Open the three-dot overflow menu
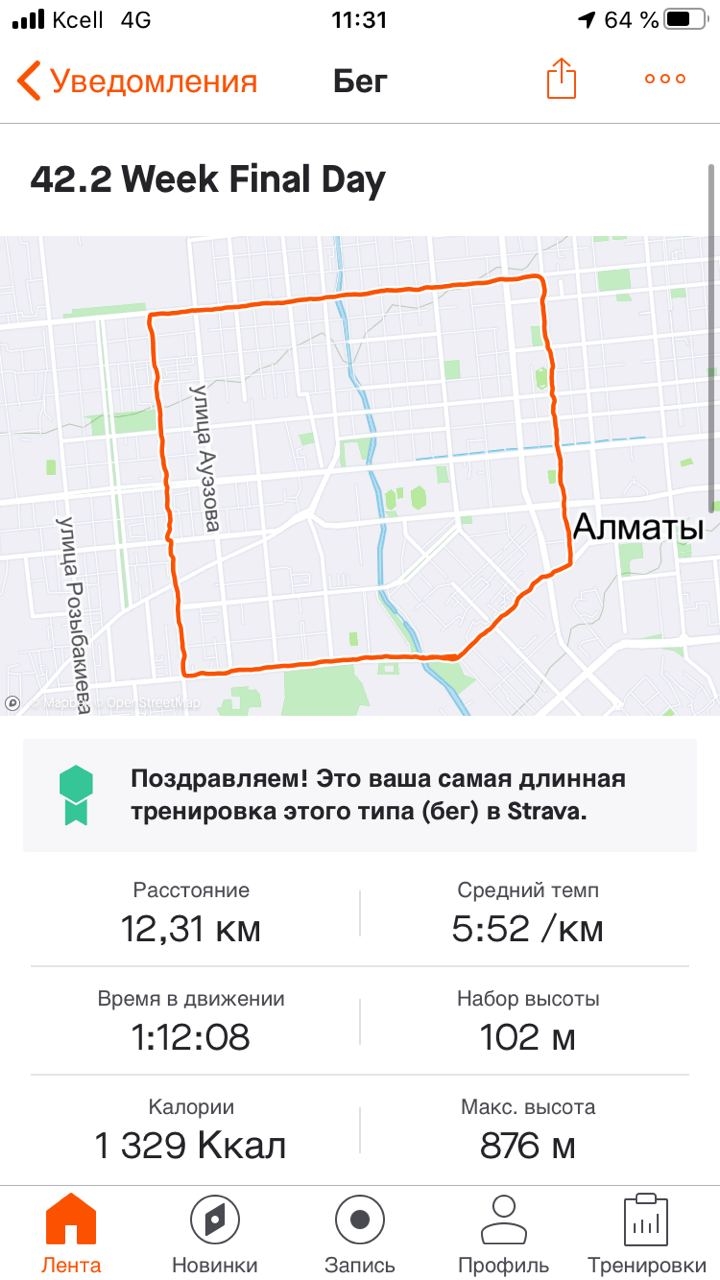720x1280 pixels. (665, 79)
